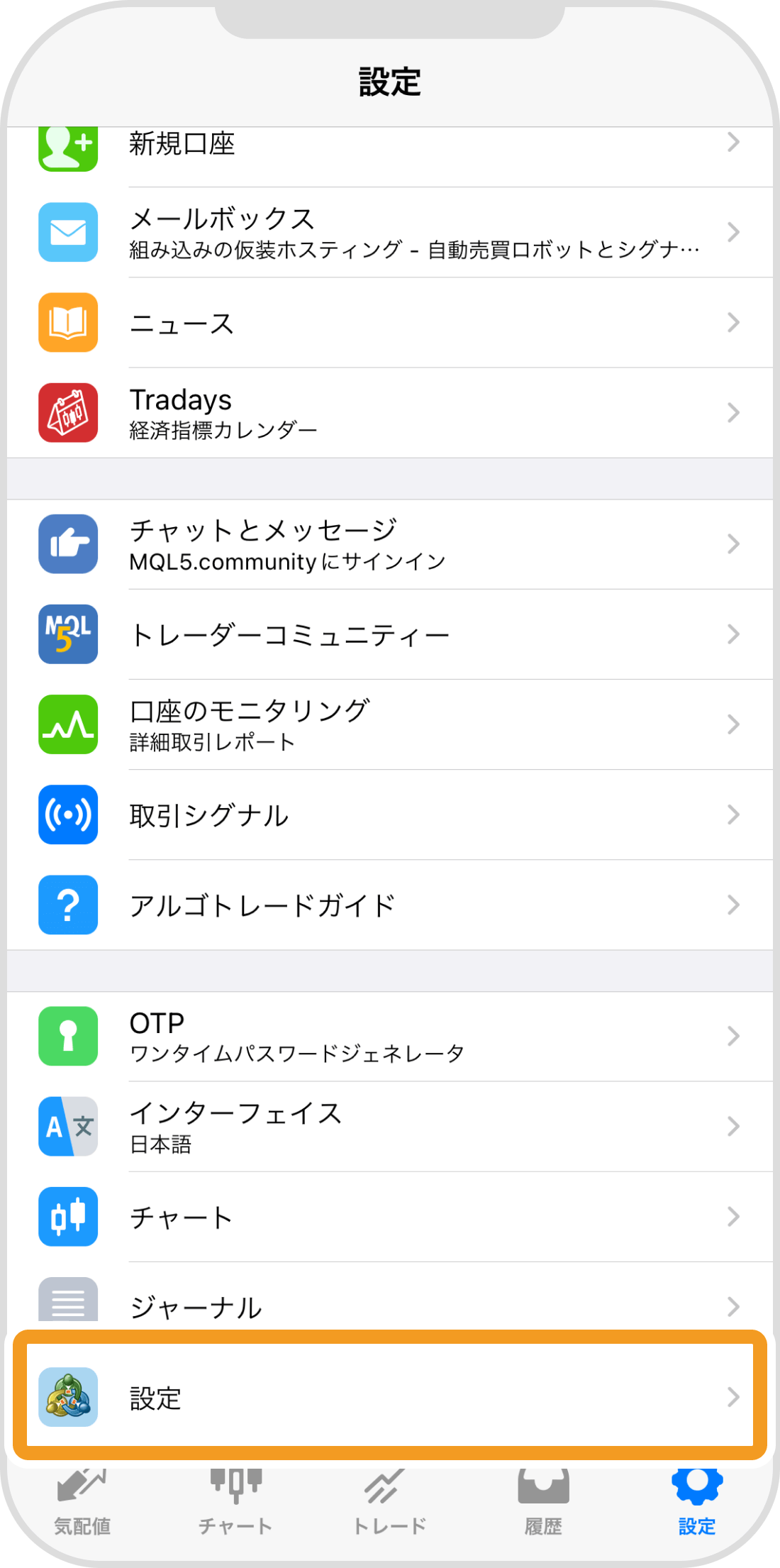
Task: Tap the チャットとメッセージ thumbs-up icon
Action: point(68,543)
